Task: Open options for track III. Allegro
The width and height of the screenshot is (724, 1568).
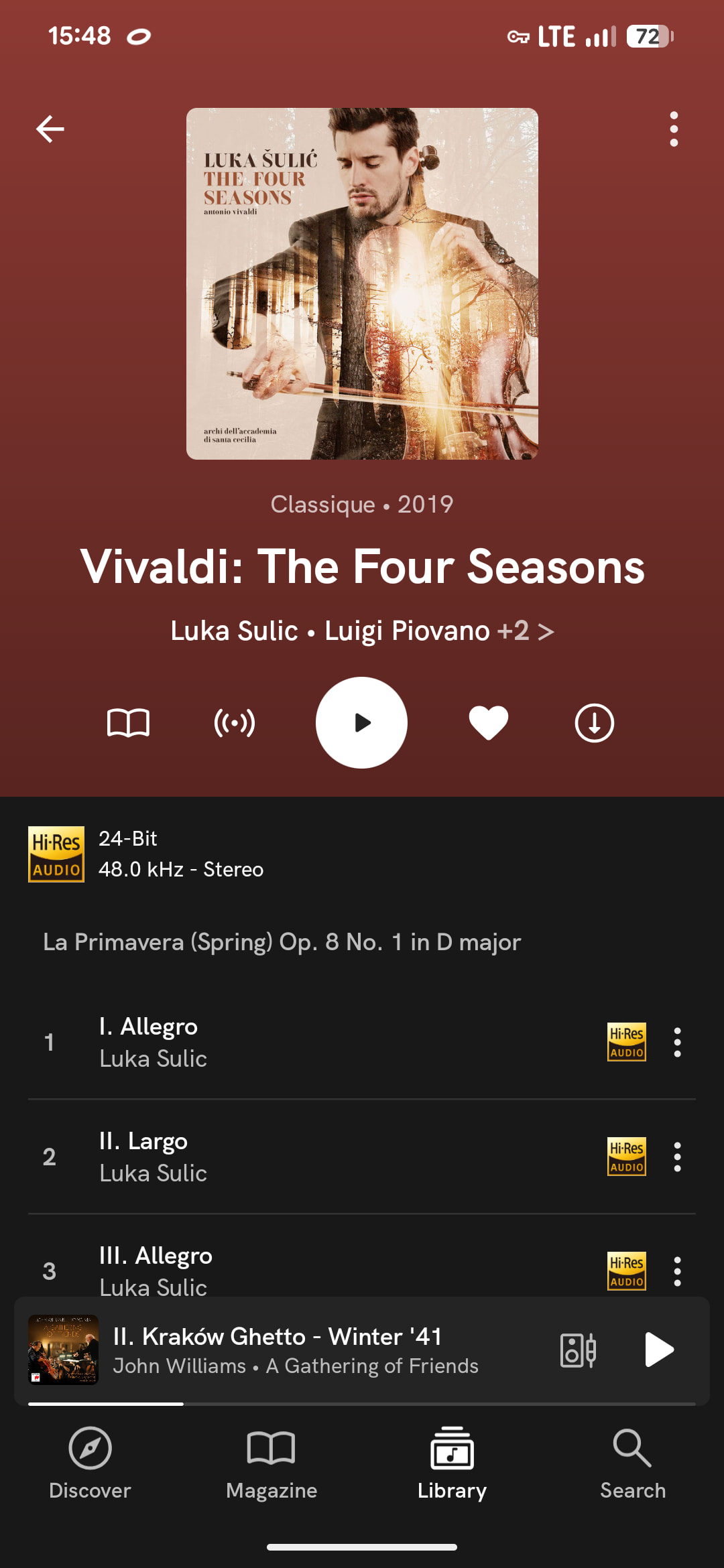Action: click(677, 1270)
